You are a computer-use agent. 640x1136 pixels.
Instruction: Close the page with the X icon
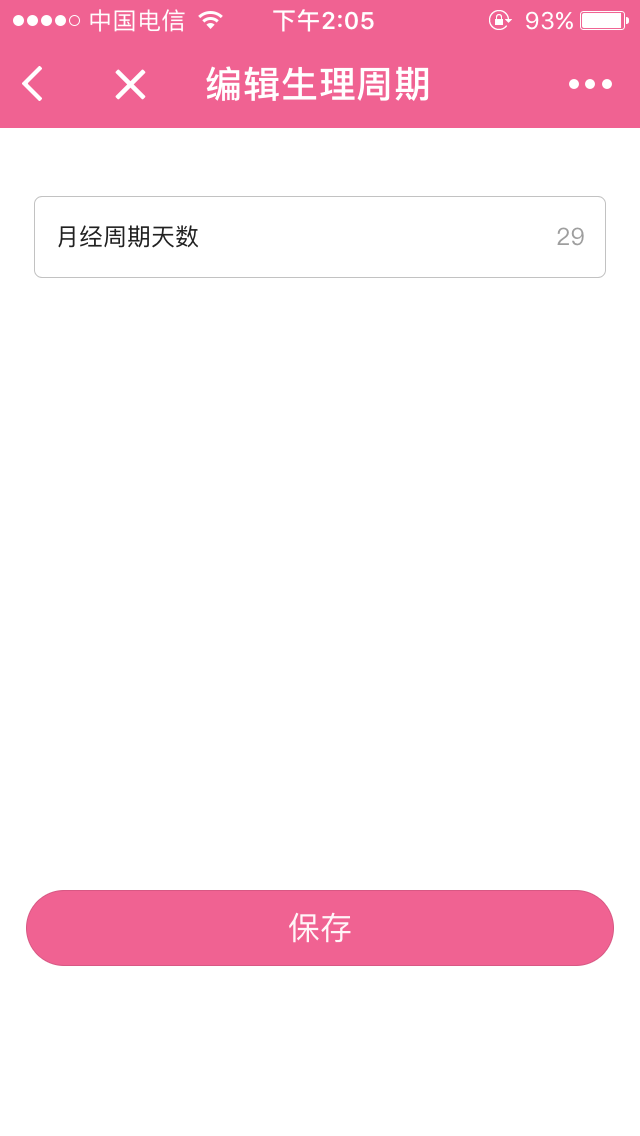pyautogui.click(x=130, y=84)
